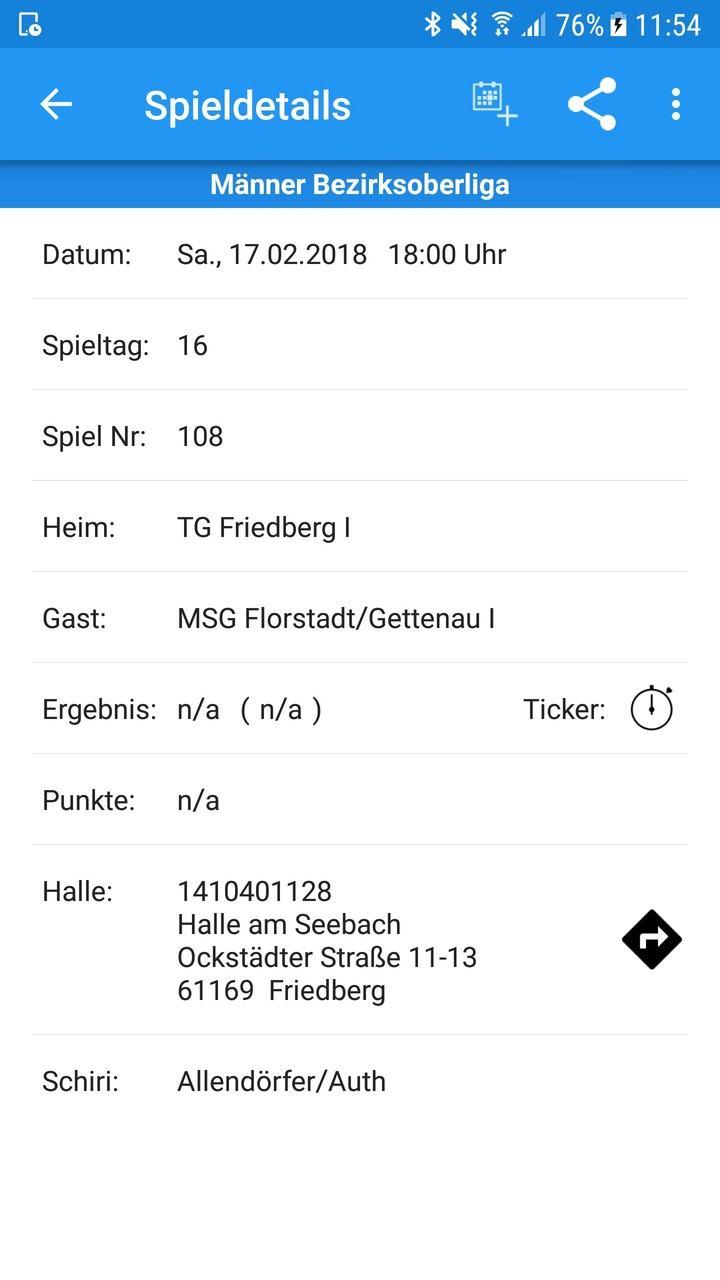
Task: Tap the back arrow in the Spieldetails header
Action: [57, 104]
